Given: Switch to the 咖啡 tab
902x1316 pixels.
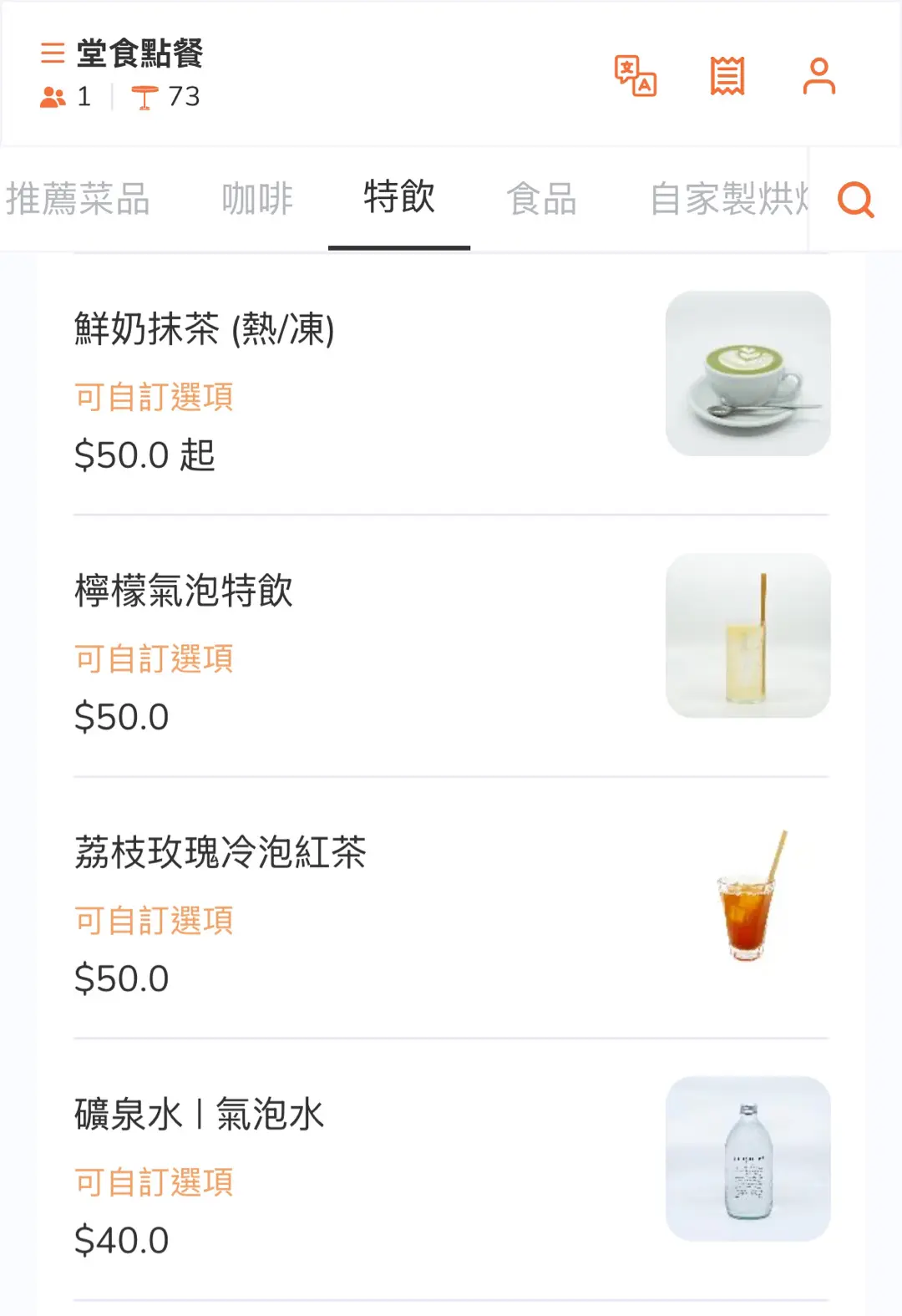Looking at the screenshot, I should [257, 199].
